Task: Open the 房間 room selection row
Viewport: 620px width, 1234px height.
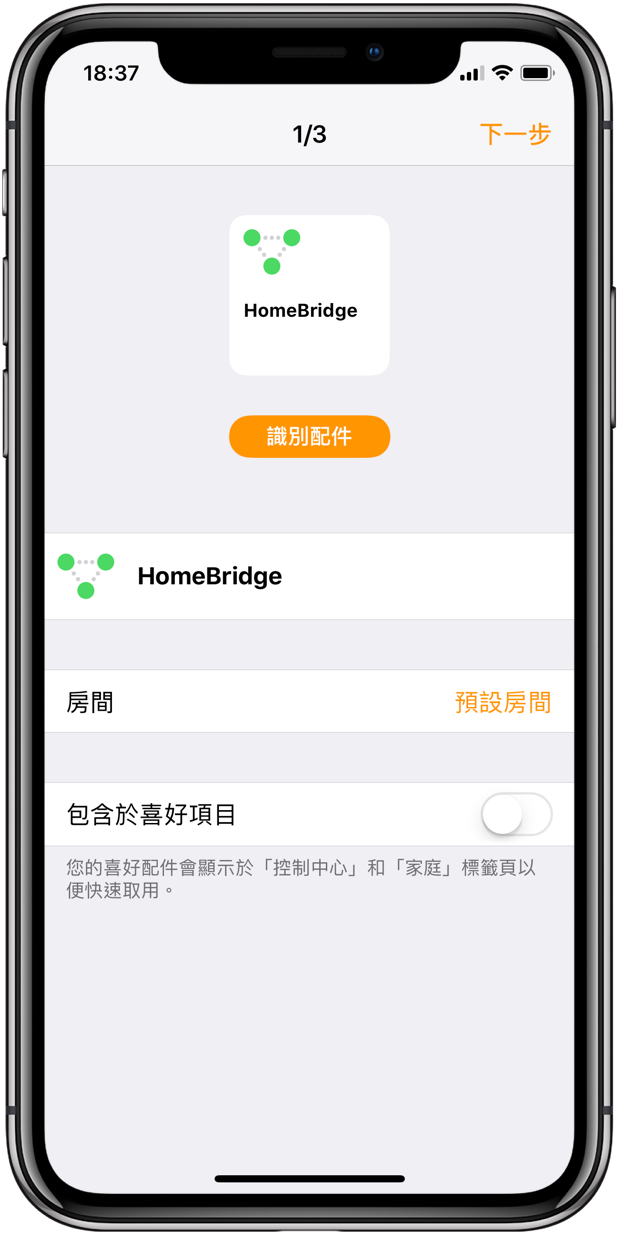Action: [x=309, y=702]
